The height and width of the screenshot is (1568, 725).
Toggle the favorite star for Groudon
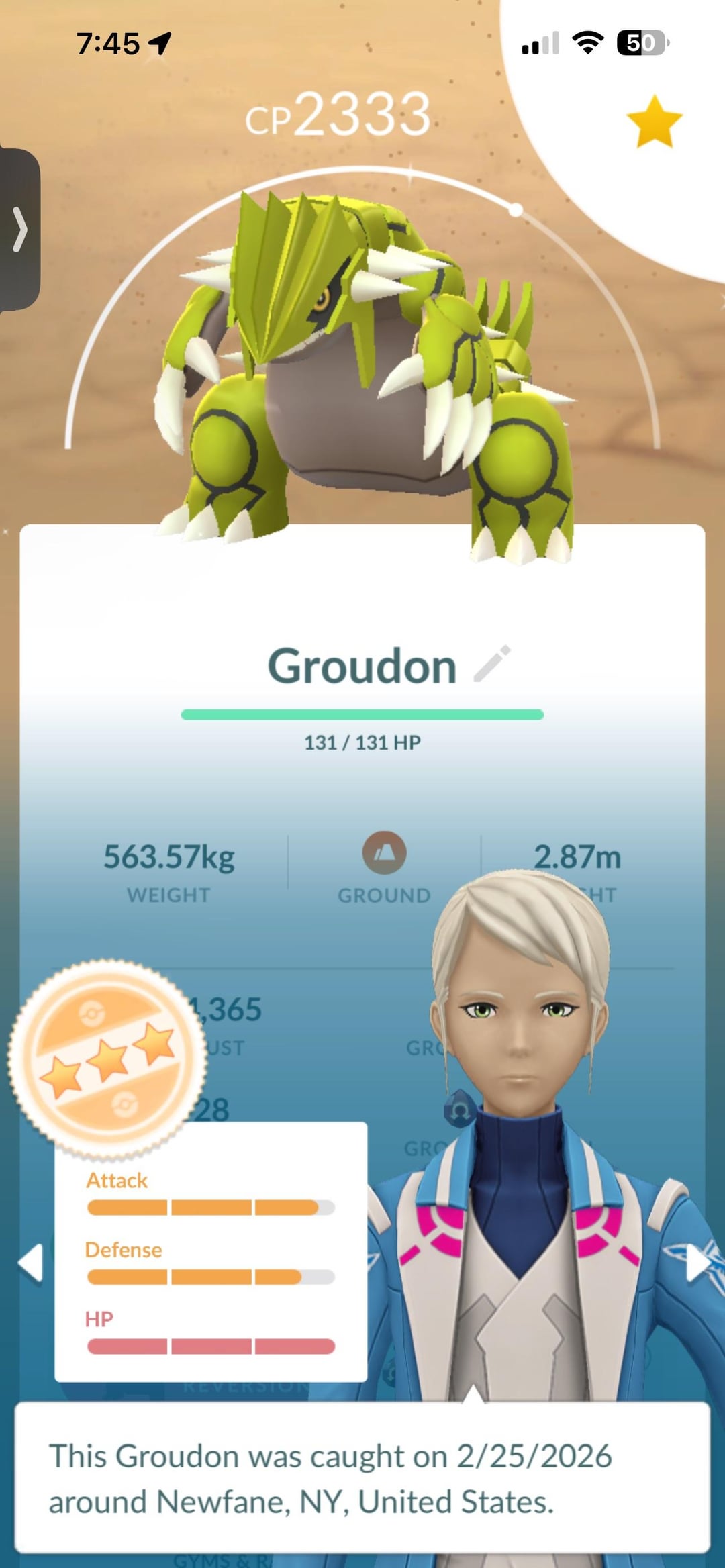(654, 122)
